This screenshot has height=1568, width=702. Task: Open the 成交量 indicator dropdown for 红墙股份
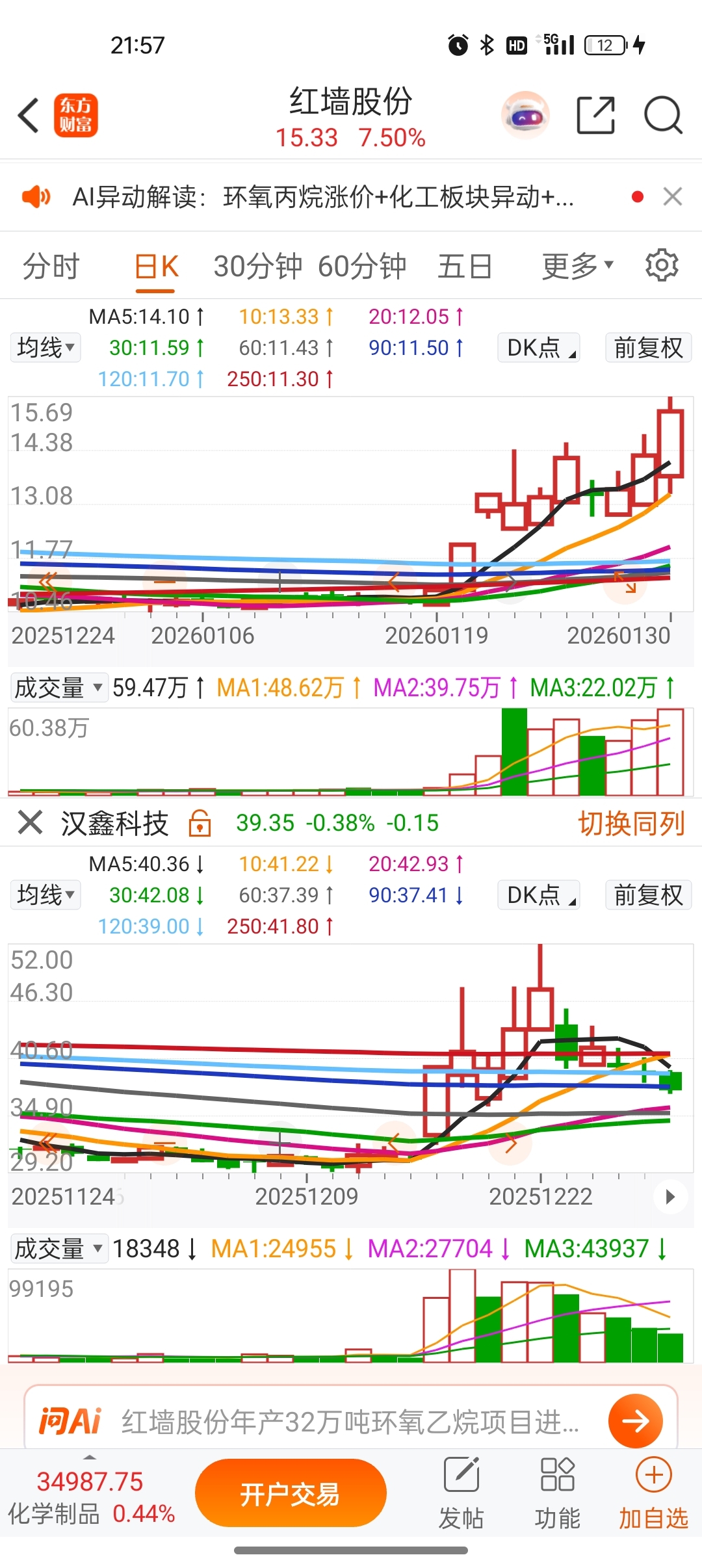click(x=58, y=687)
